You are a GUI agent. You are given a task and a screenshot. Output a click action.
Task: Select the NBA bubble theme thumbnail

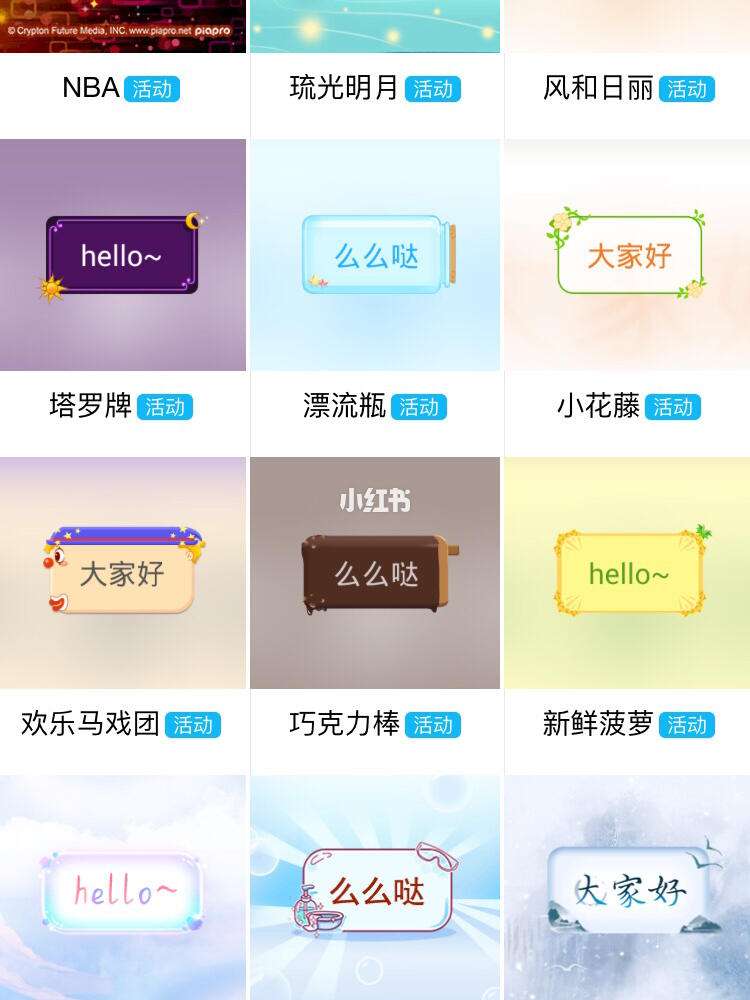tap(123, 30)
